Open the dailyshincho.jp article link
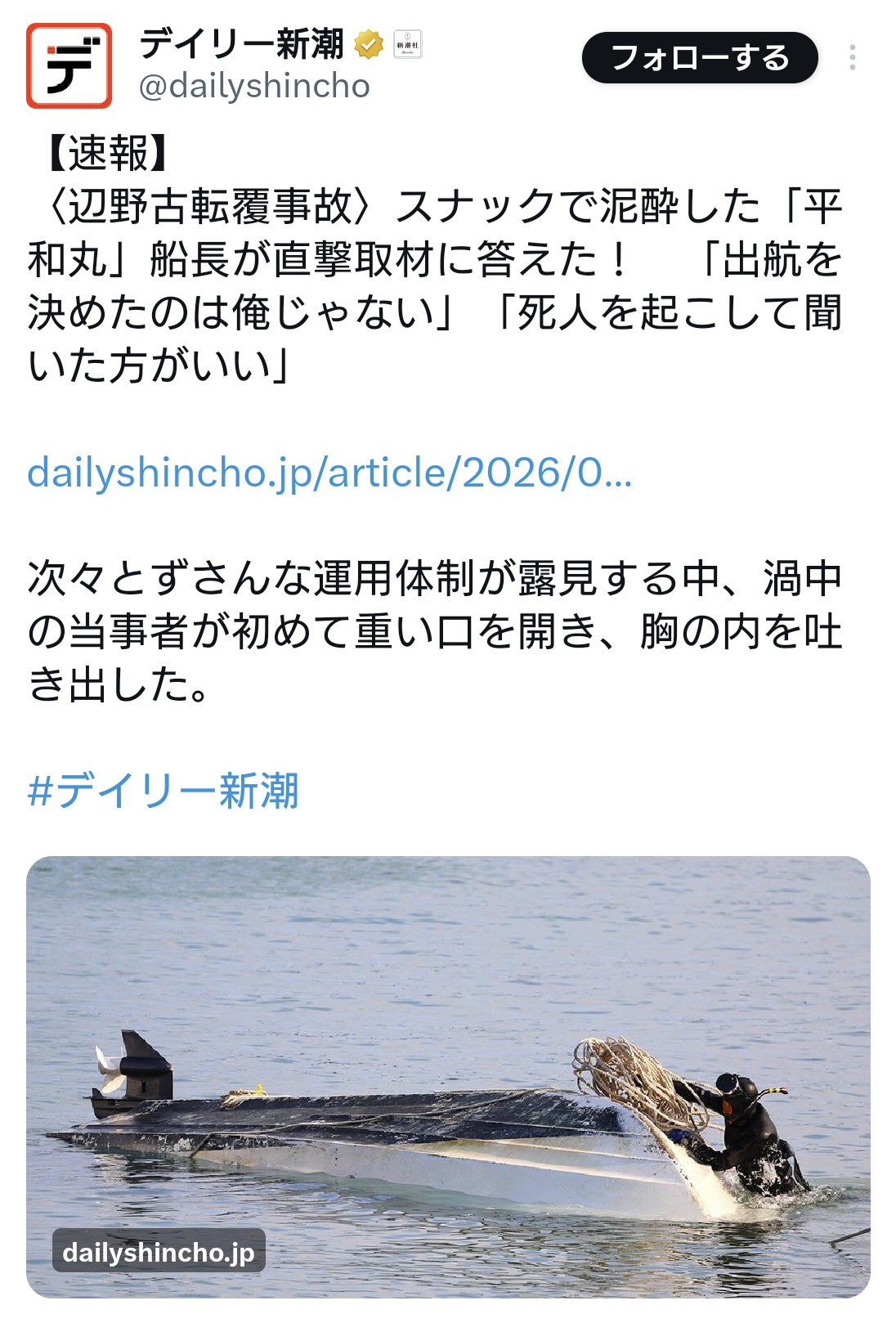The width and height of the screenshot is (896, 1323). (329, 473)
